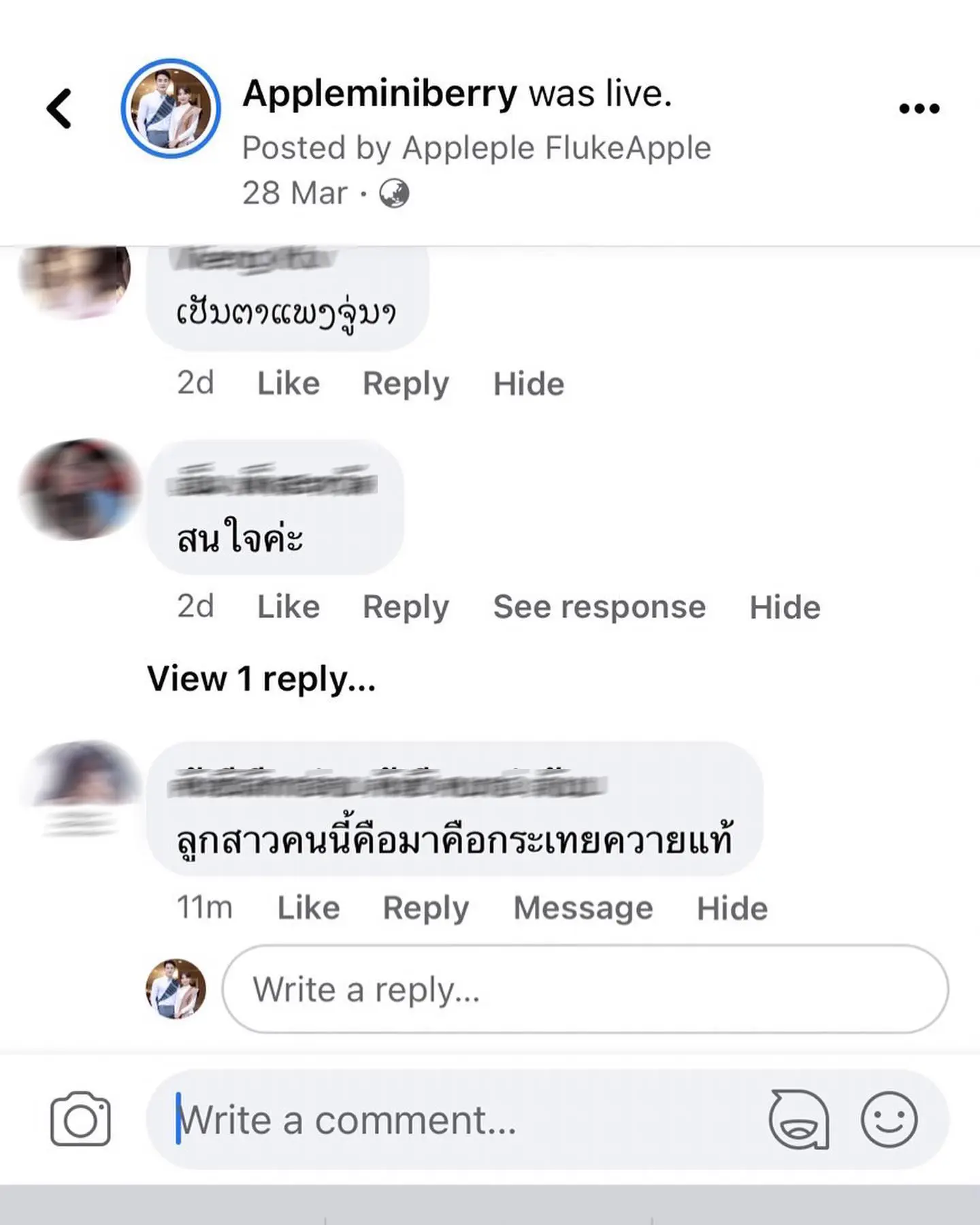
Task: Like the Lao-script comment
Action: [288, 383]
